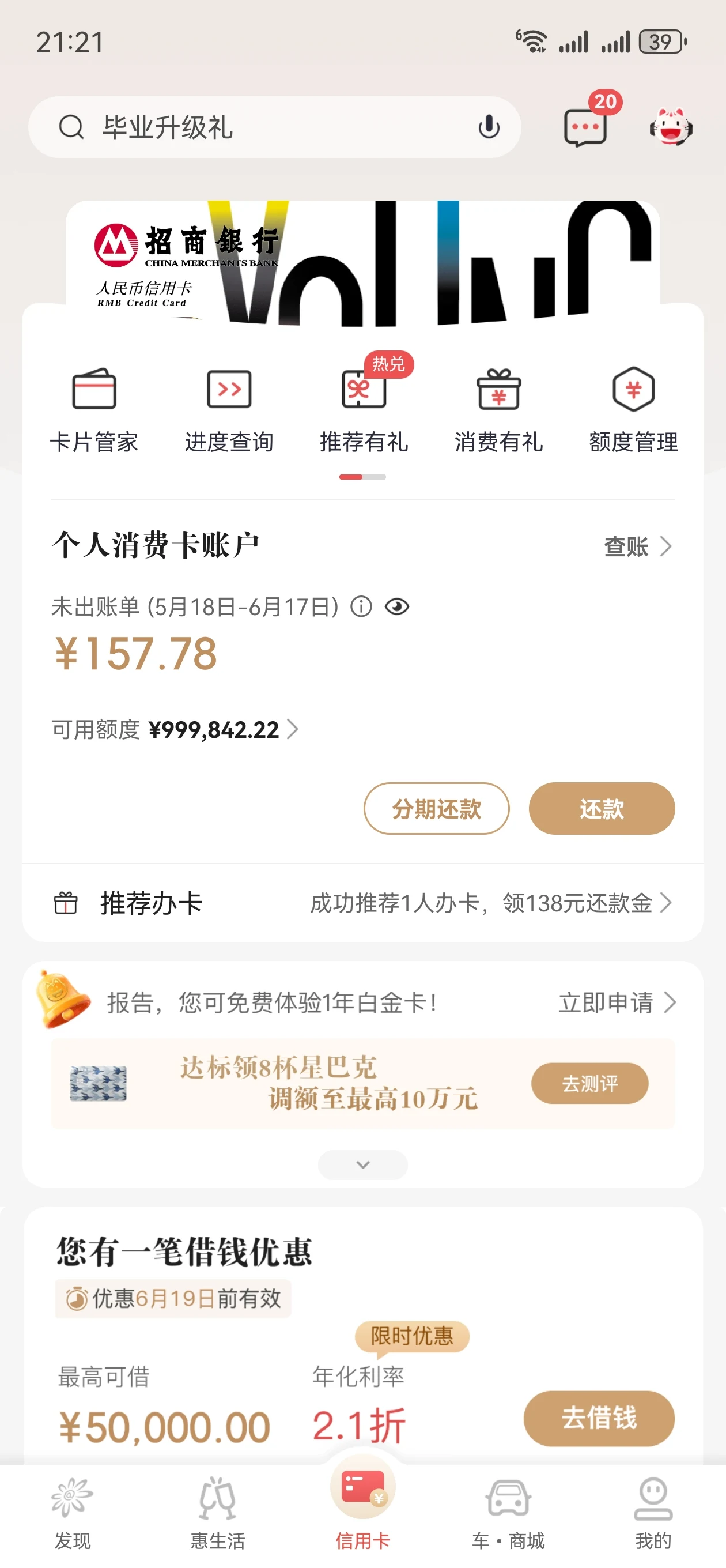Open the messages icon with 20 badge

(585, 127)
